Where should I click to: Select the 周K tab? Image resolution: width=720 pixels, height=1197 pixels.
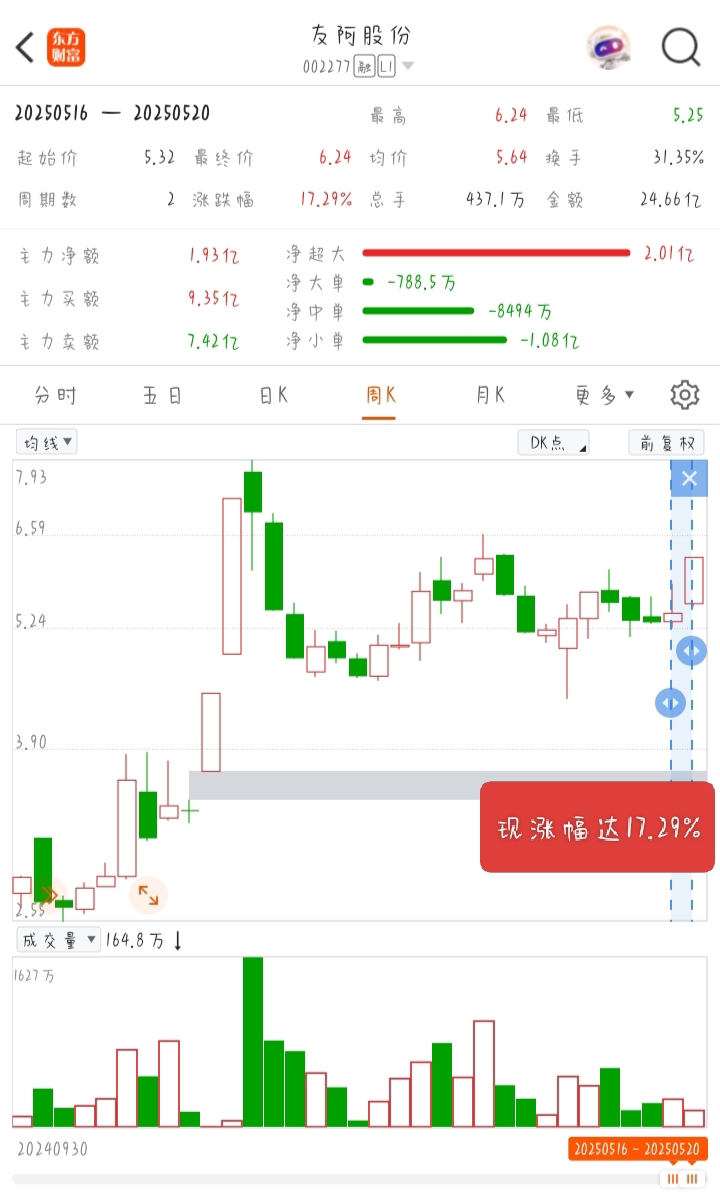pos(379,395)
